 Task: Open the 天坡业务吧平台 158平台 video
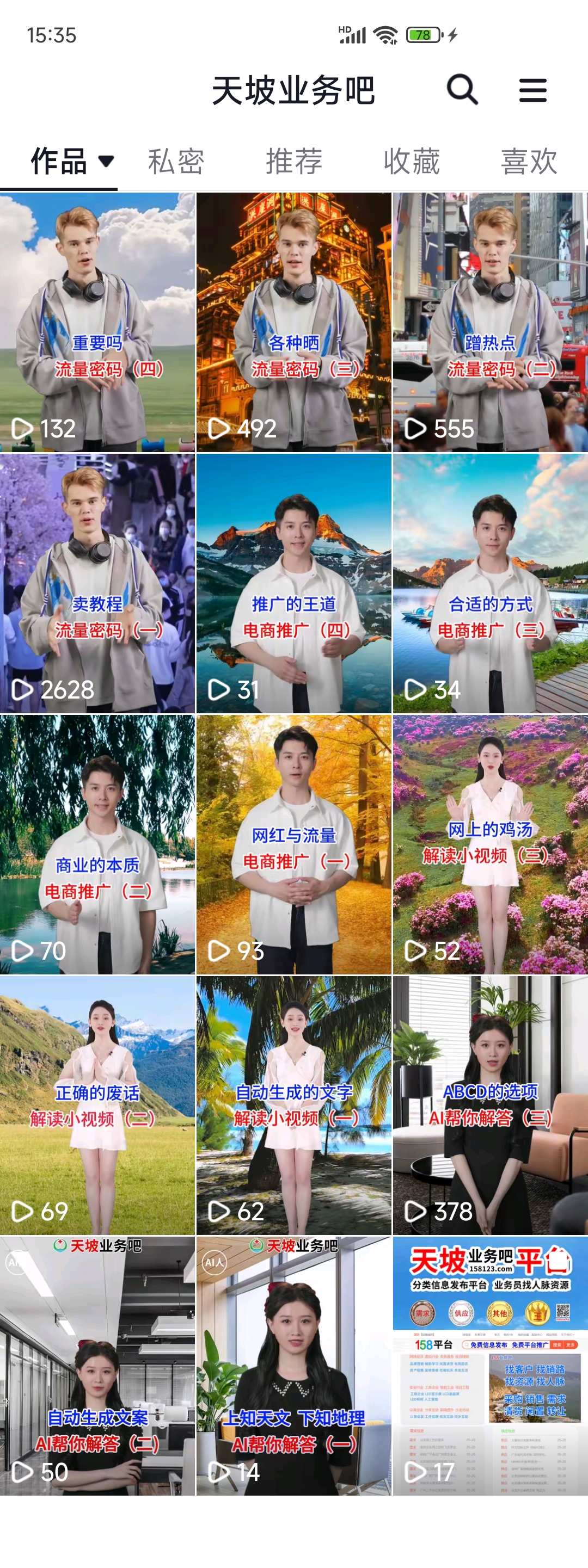coord(490,1366)
